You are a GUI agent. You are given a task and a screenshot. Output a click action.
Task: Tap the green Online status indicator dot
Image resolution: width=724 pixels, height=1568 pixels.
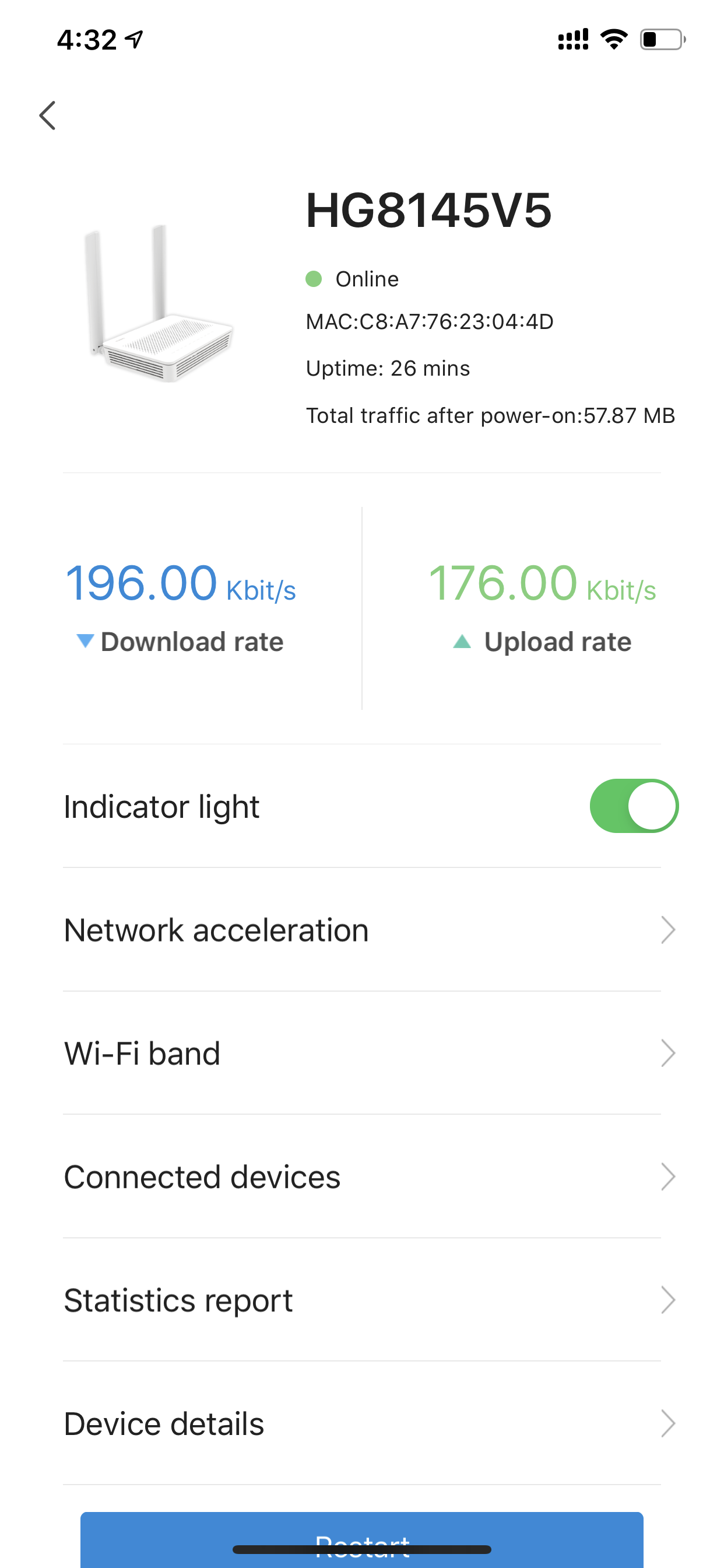pyautogui.click(x=316, y=278)
